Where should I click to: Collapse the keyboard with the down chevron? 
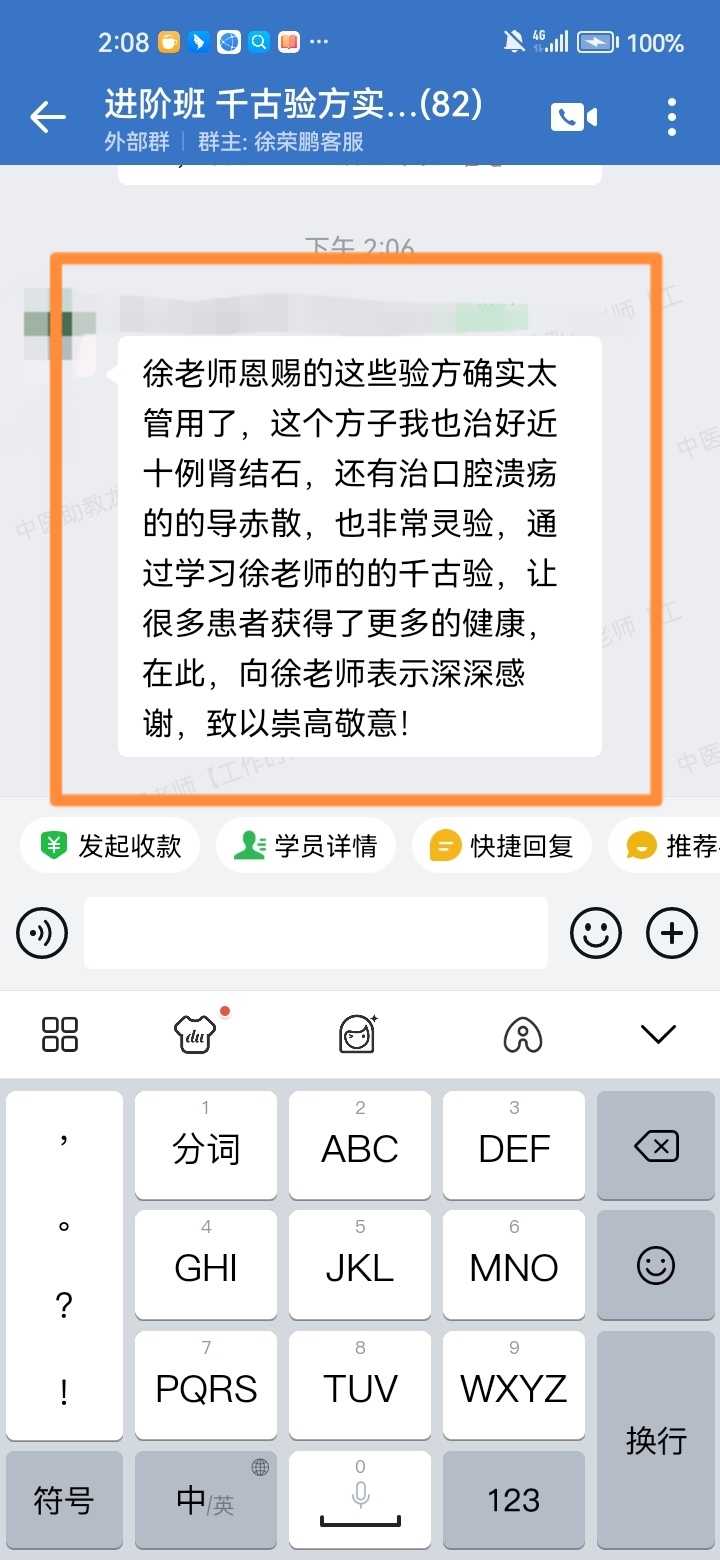[657, 1034]
